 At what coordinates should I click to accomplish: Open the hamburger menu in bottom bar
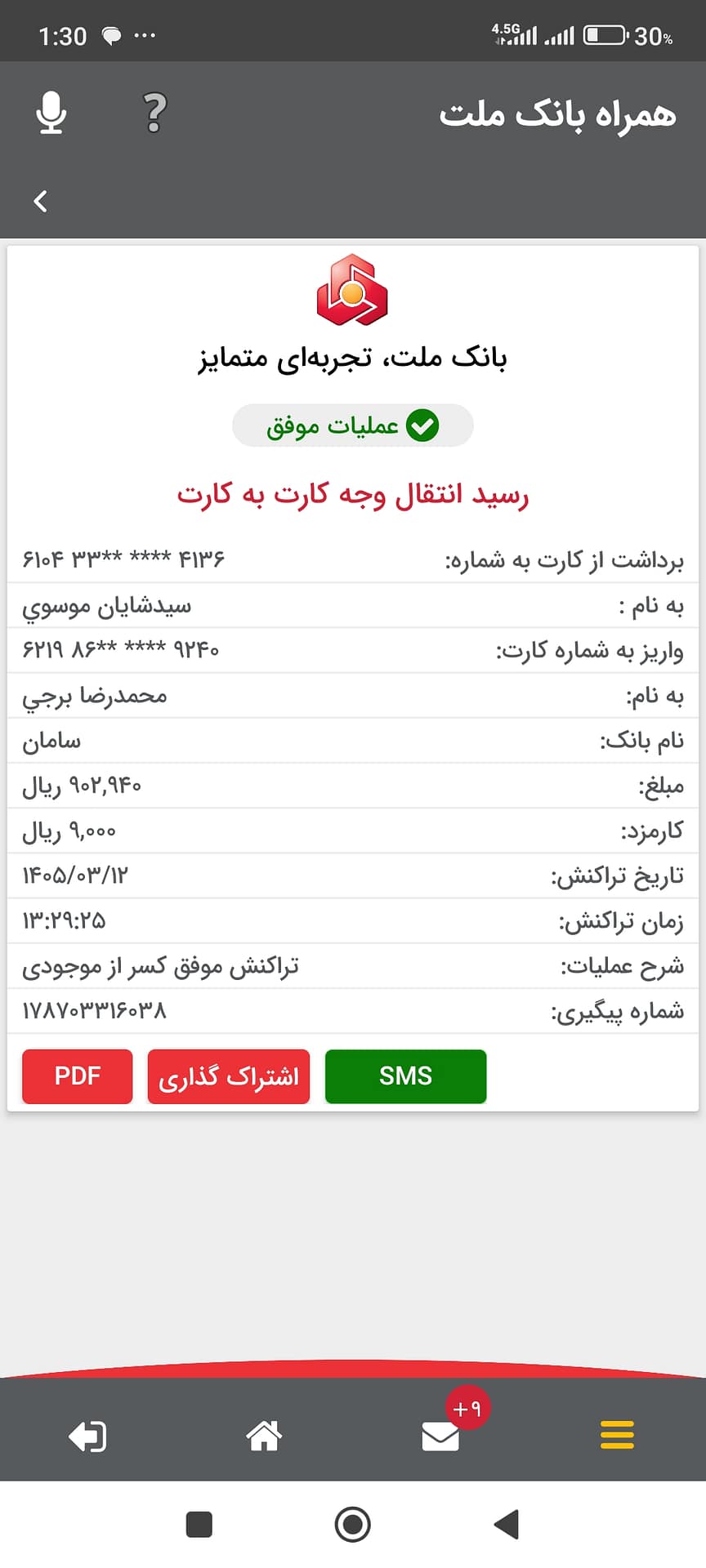click(x=617, y=1435)
